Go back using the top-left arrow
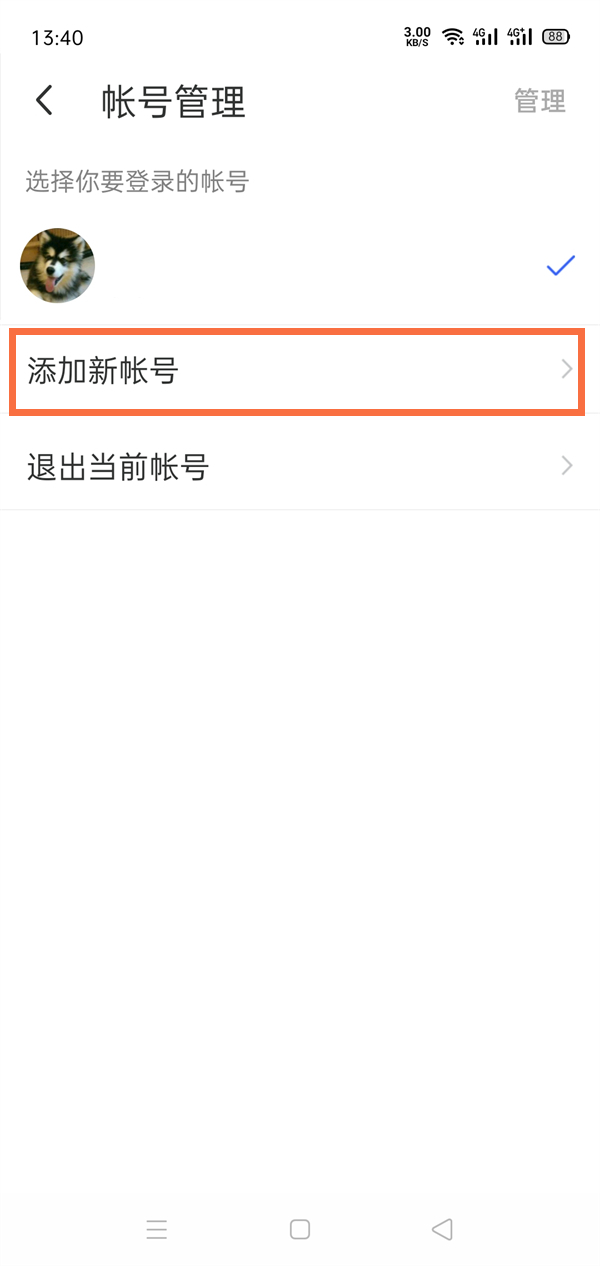 click(x=44, y=101)
